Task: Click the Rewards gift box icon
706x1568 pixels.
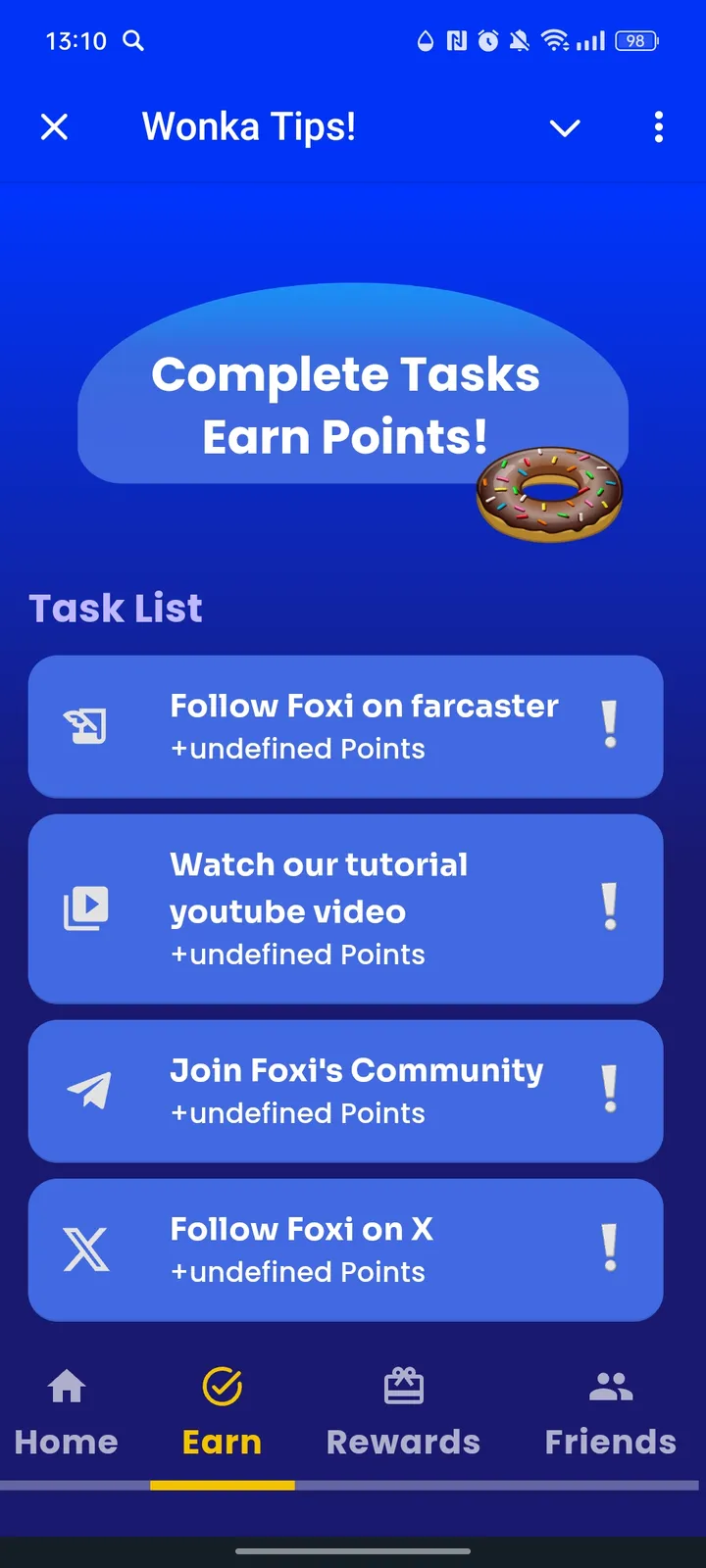Action: [x=403, y=1384]
